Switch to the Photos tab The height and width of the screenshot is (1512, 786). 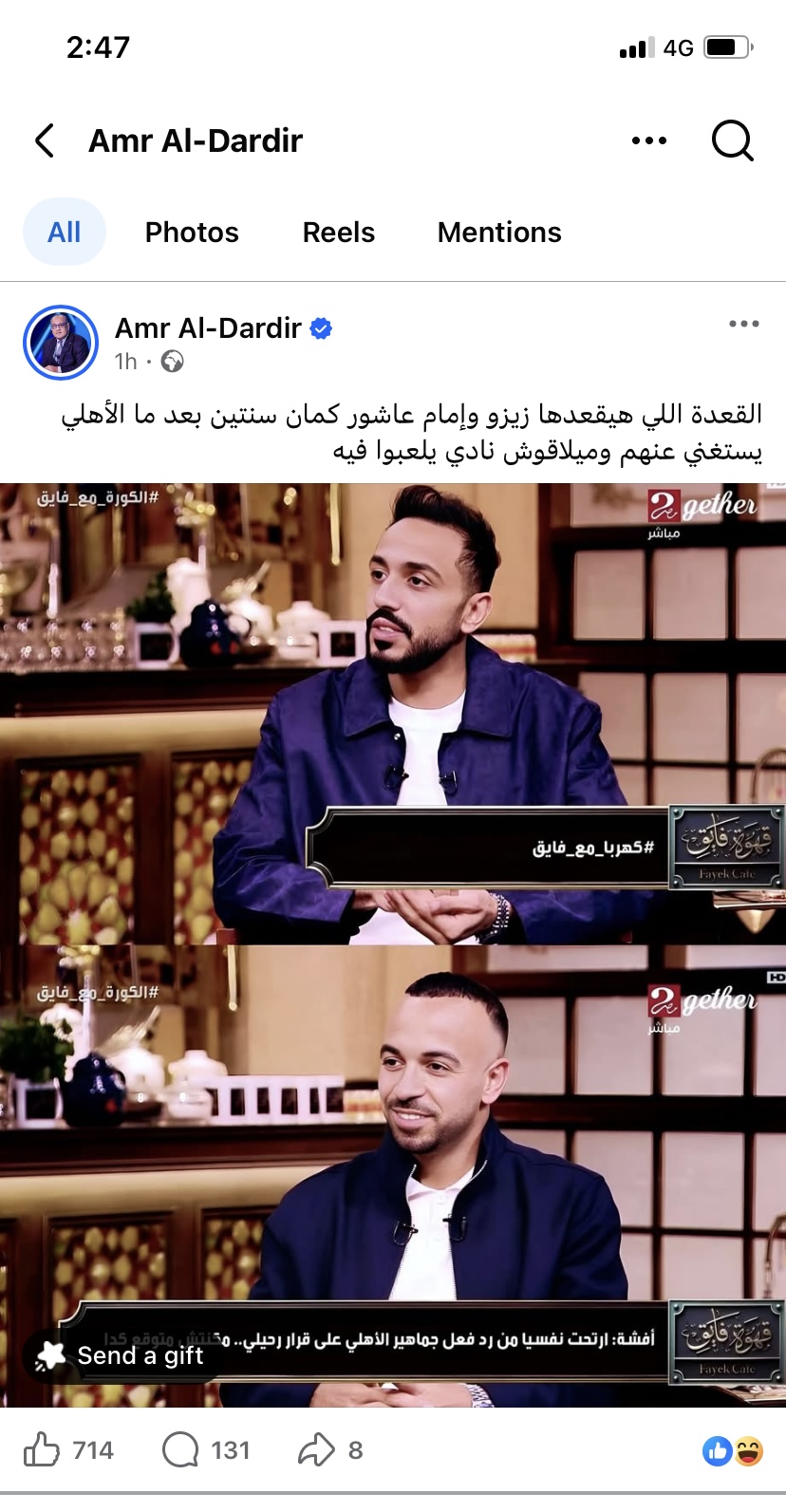click(192, 232)
